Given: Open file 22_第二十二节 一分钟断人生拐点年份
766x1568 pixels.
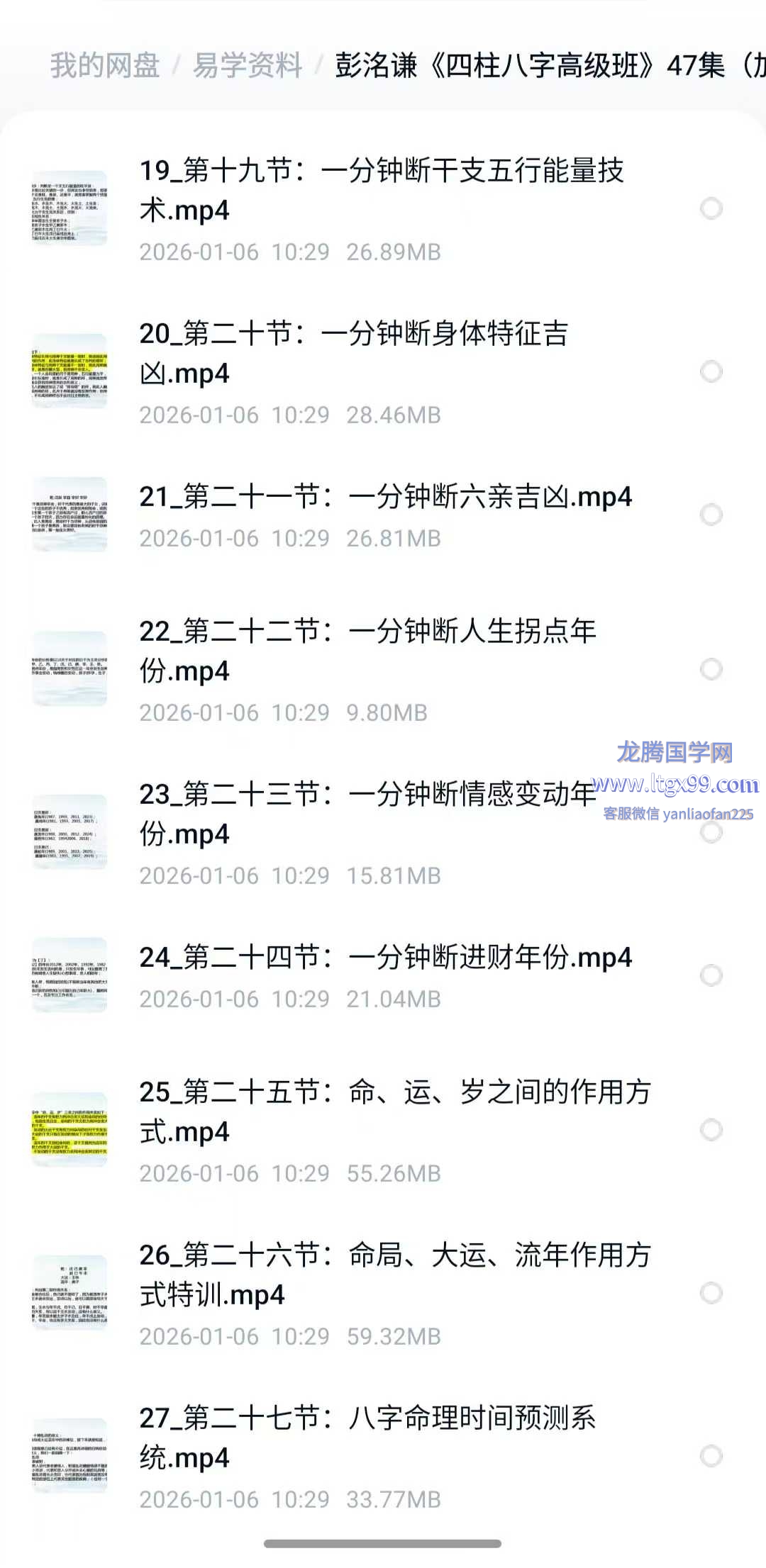Looking at the screenshot, I should click(367, 651).
